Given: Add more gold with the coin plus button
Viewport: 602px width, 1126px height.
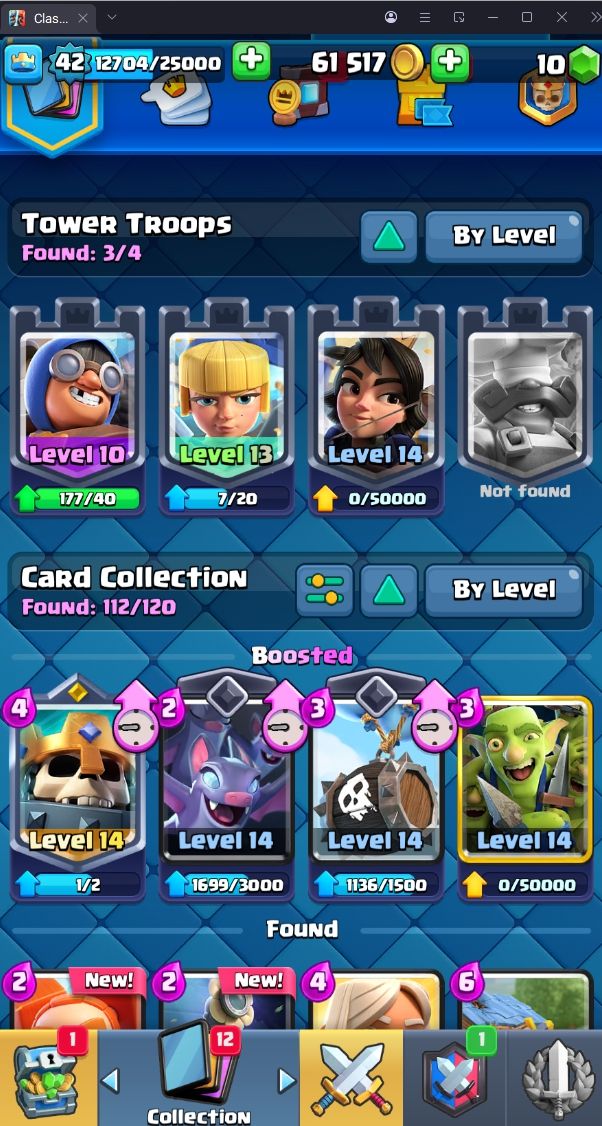Looking at the screenshot, I should (x=450, y=62).
